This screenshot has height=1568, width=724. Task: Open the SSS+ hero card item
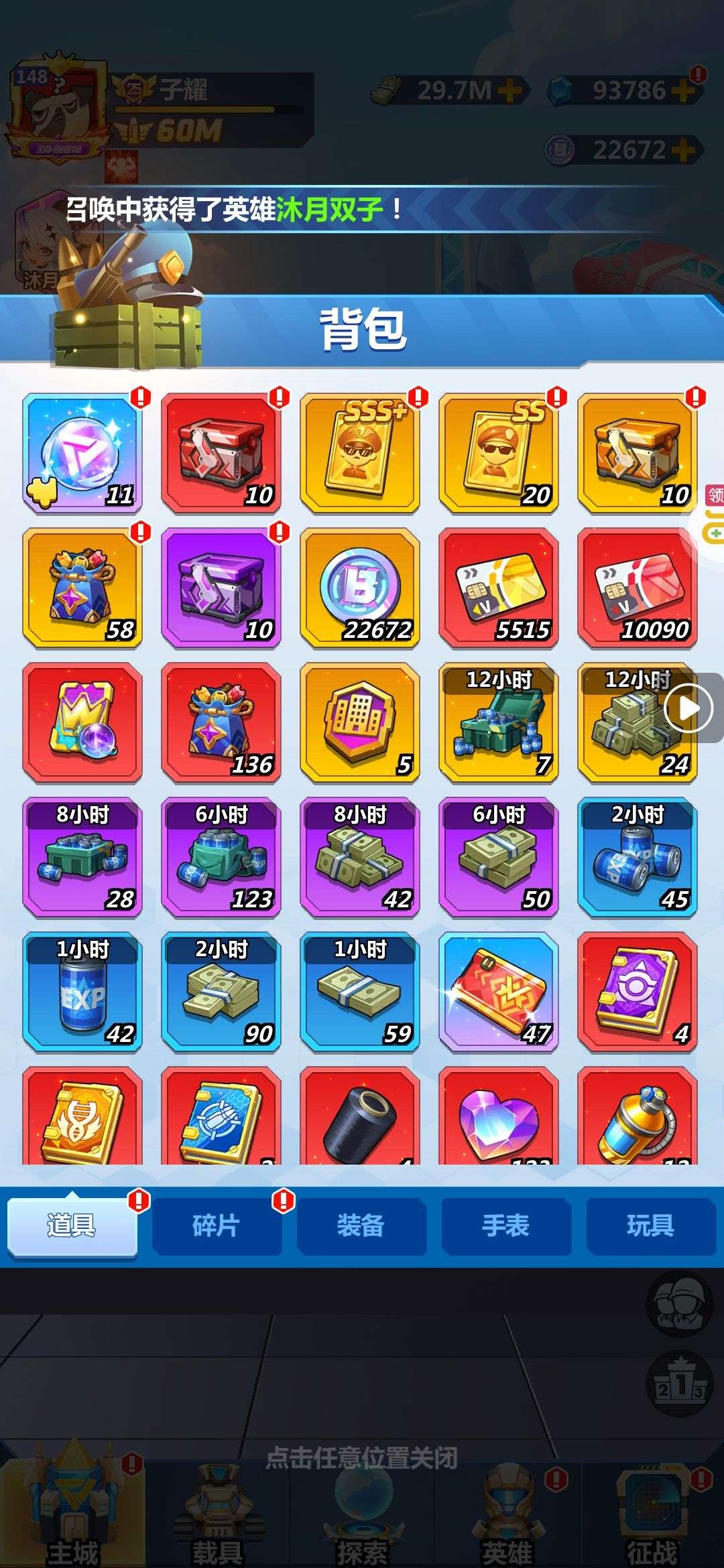[x=360, y=454]
